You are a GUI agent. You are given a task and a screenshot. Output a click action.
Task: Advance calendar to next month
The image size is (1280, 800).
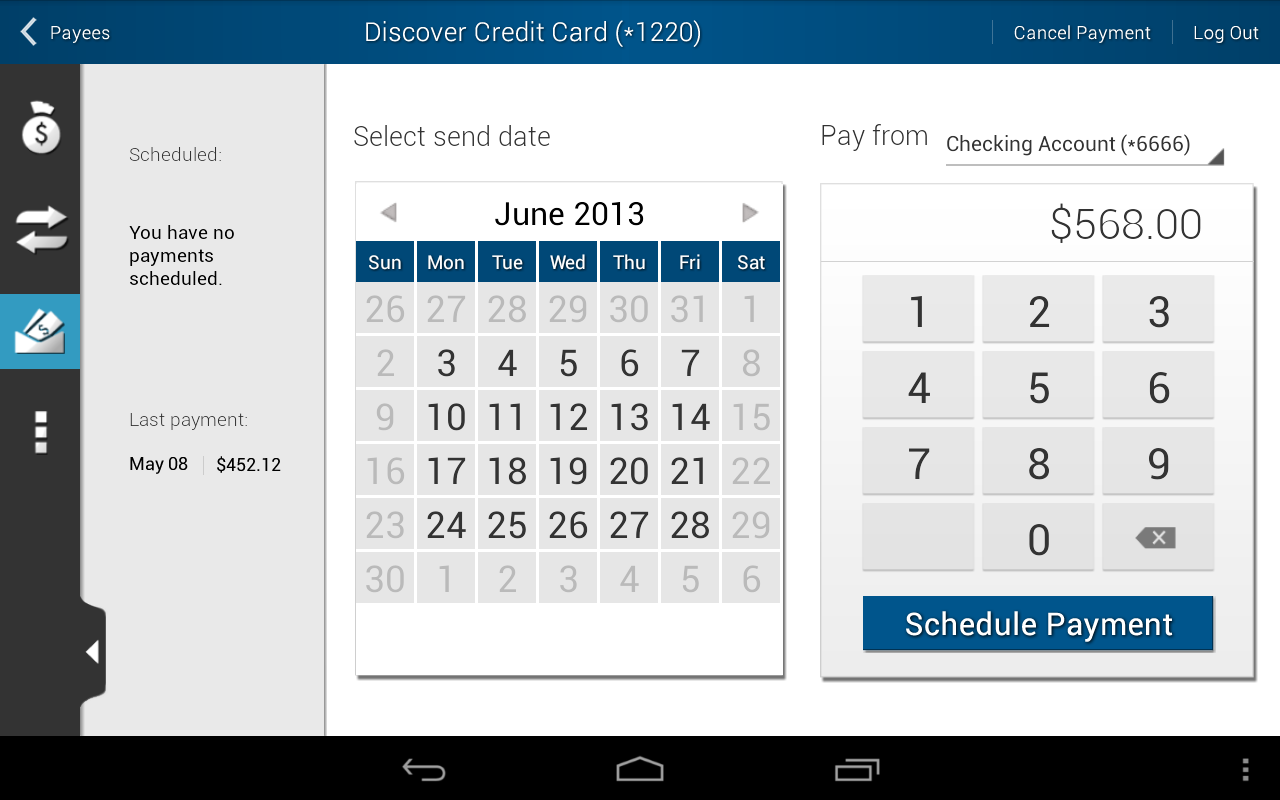click(750, 213)
